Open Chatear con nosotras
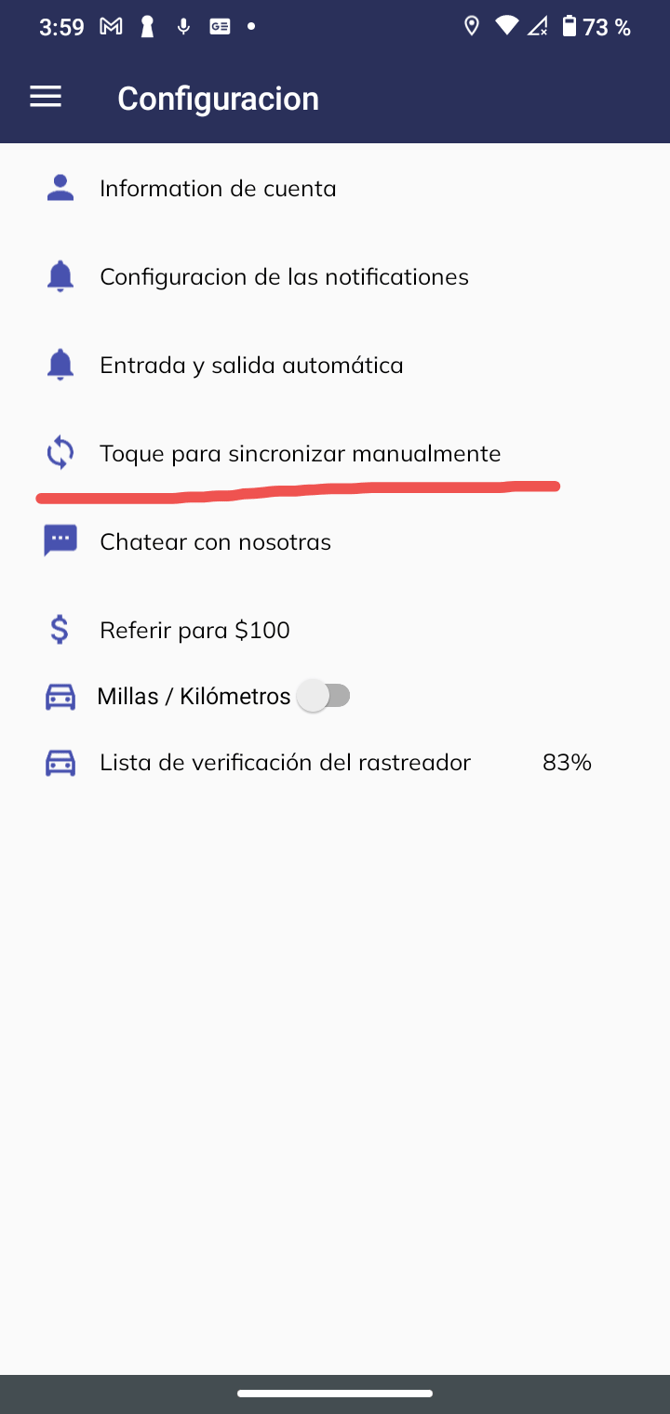 point(215,542)
